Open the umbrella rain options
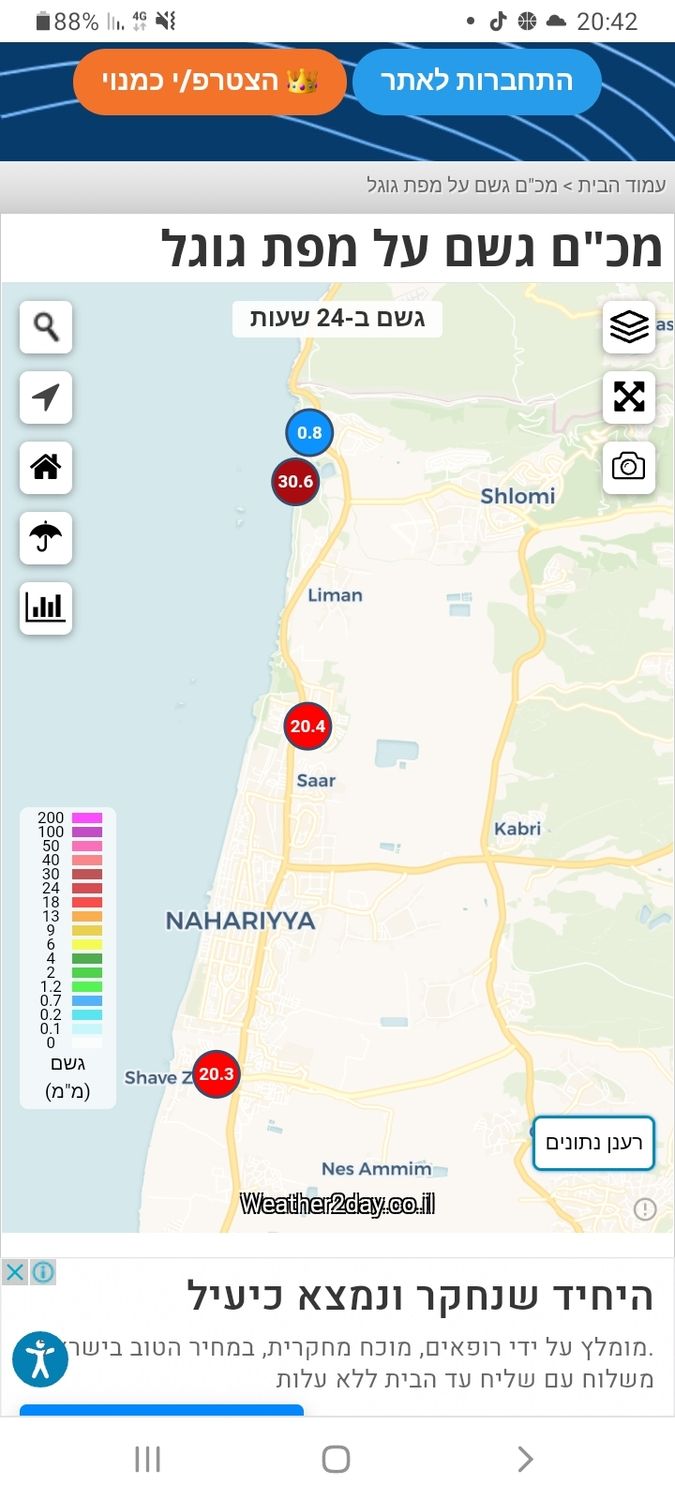Viewport: 675px width, 1500px height. (46, 538)
